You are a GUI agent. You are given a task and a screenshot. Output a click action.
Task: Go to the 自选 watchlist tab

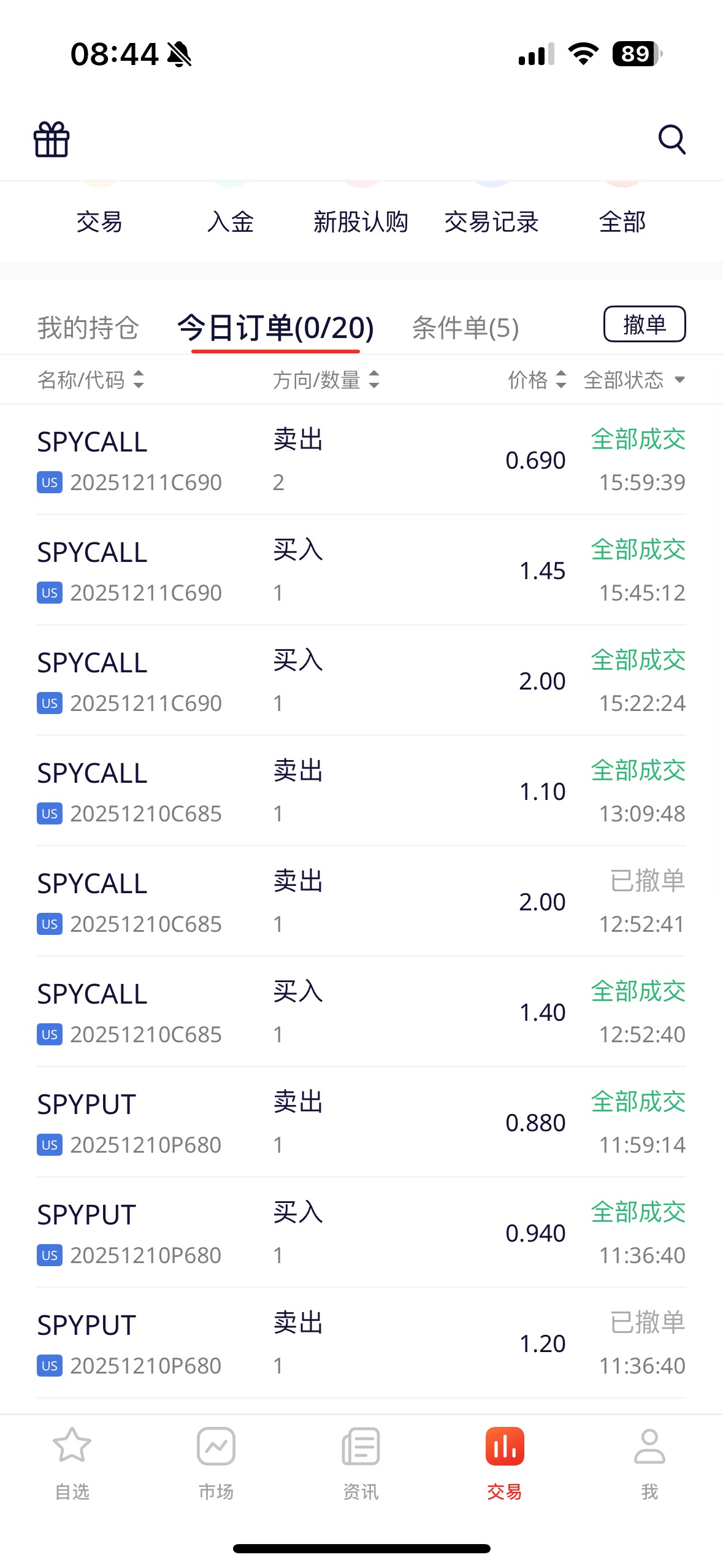(72, 1462)
